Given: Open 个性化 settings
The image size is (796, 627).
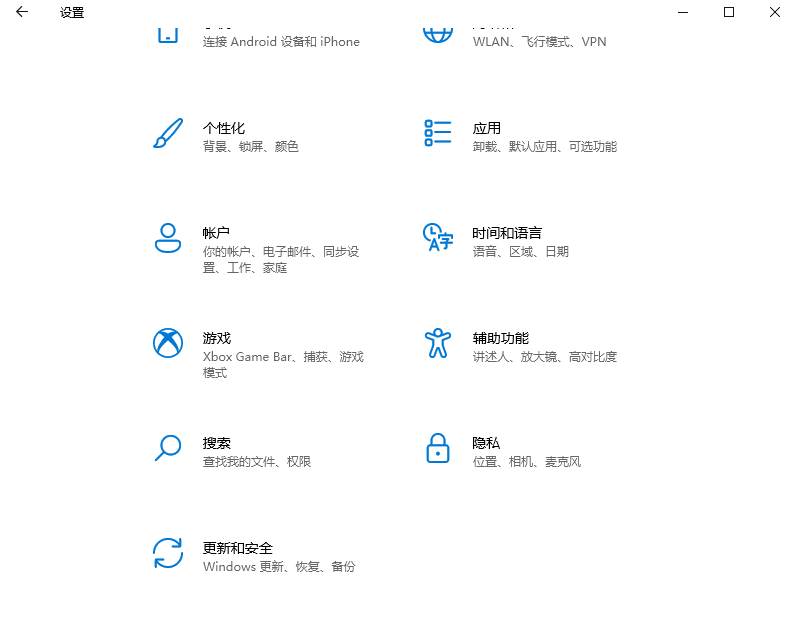Looking at the screenshot, I should 224,129.
